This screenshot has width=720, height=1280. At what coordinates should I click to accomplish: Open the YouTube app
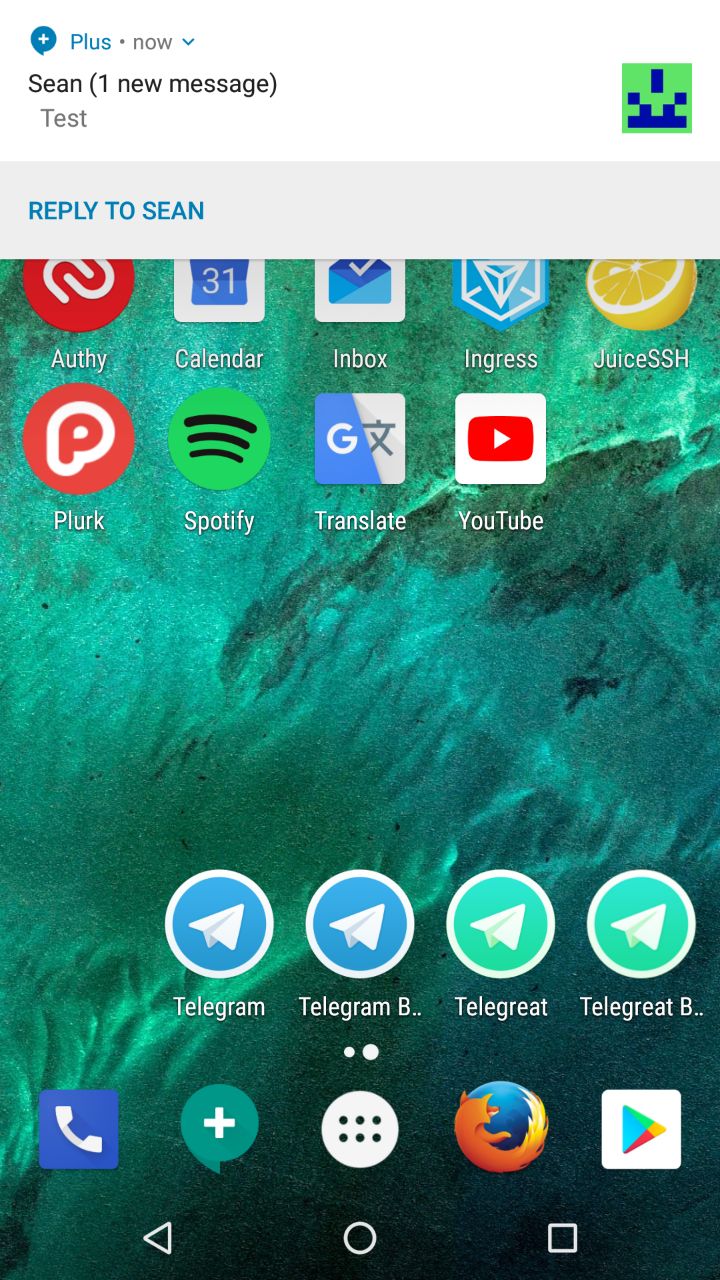click(500, 439)
